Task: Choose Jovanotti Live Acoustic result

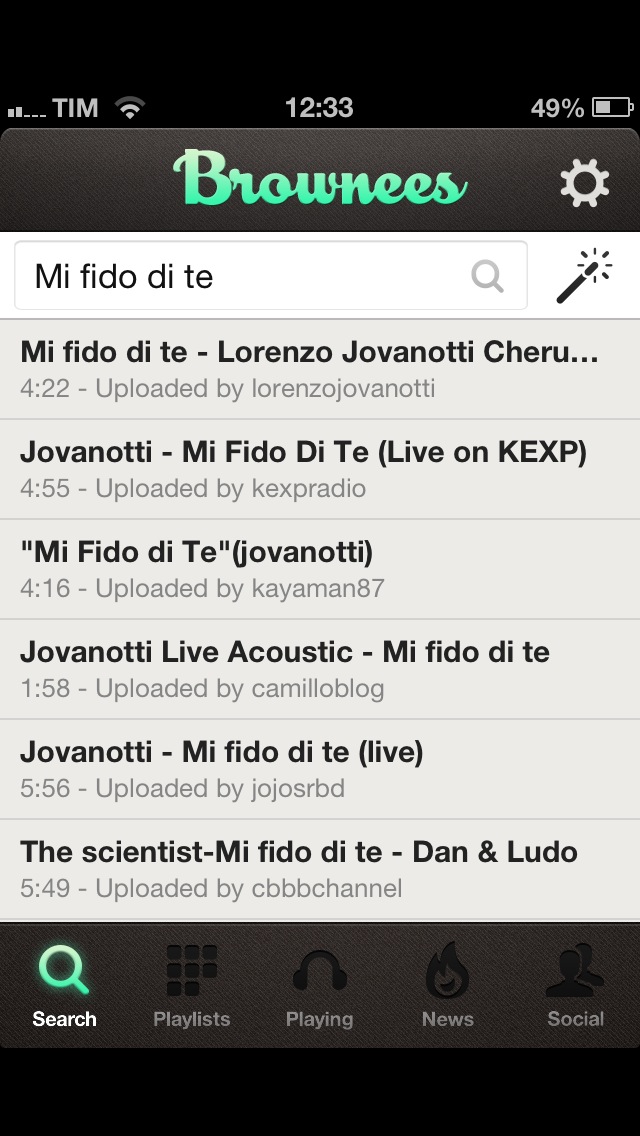Action: click(x=320, y=669)
